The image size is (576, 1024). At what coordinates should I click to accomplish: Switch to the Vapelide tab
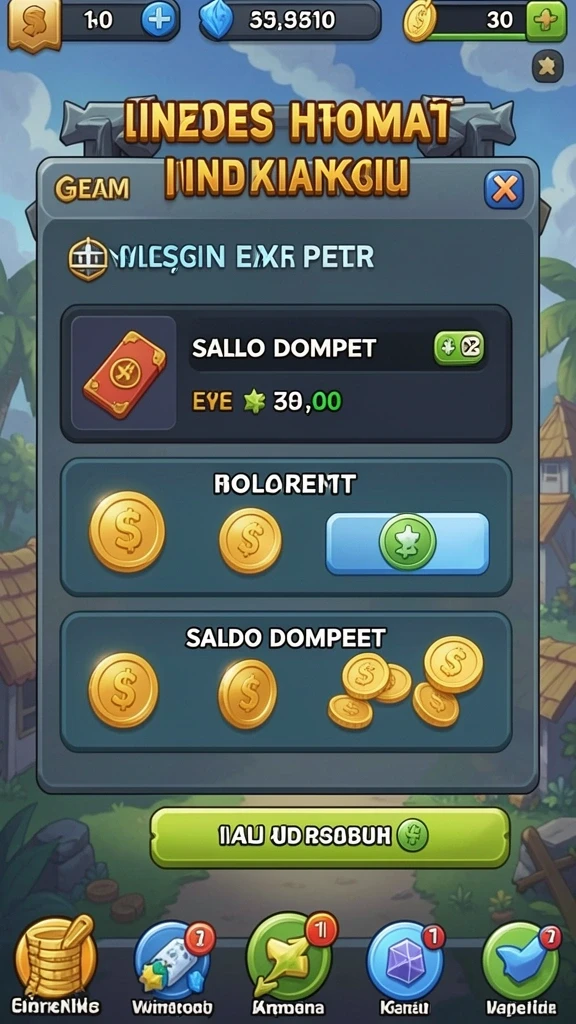point(520,969)
